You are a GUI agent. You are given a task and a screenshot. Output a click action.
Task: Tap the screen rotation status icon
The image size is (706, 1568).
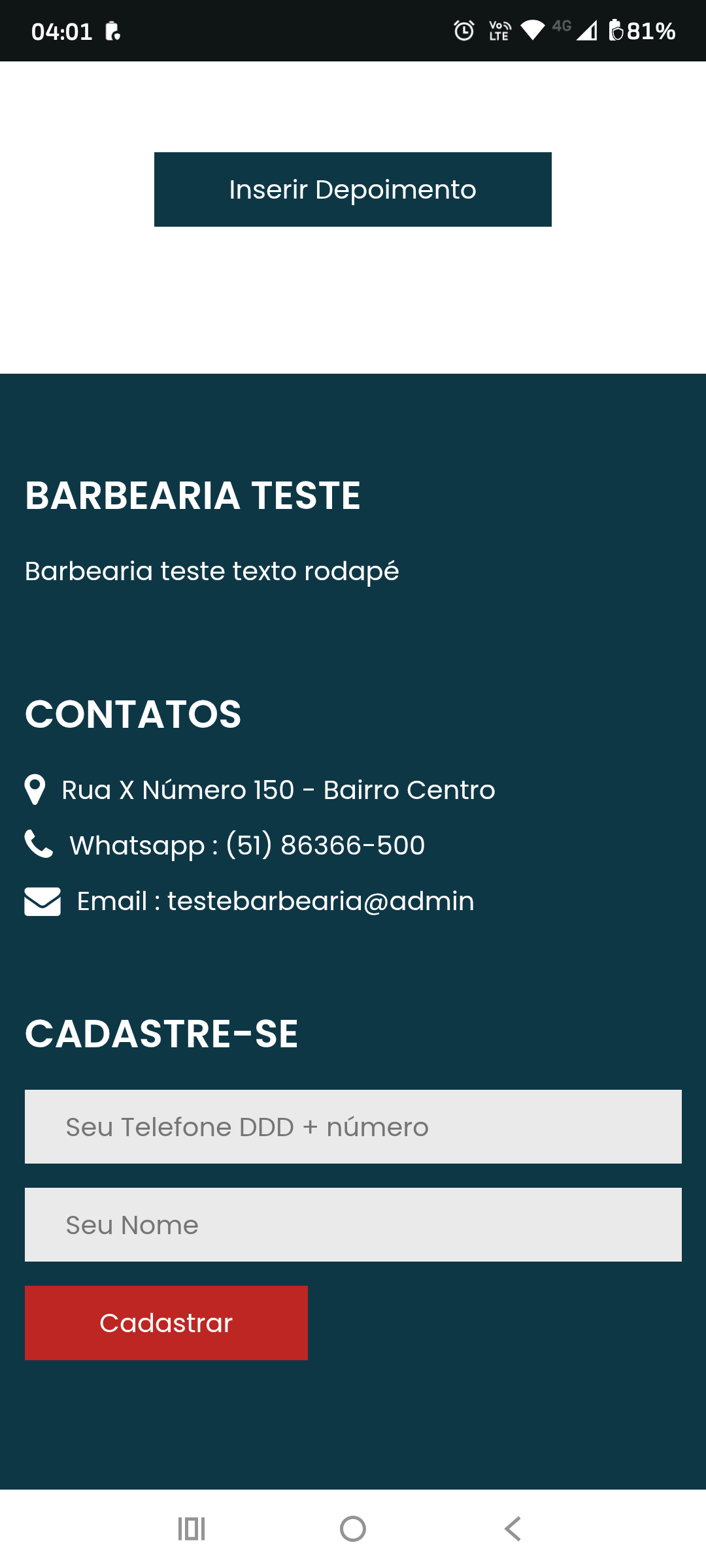coord(112,31)
